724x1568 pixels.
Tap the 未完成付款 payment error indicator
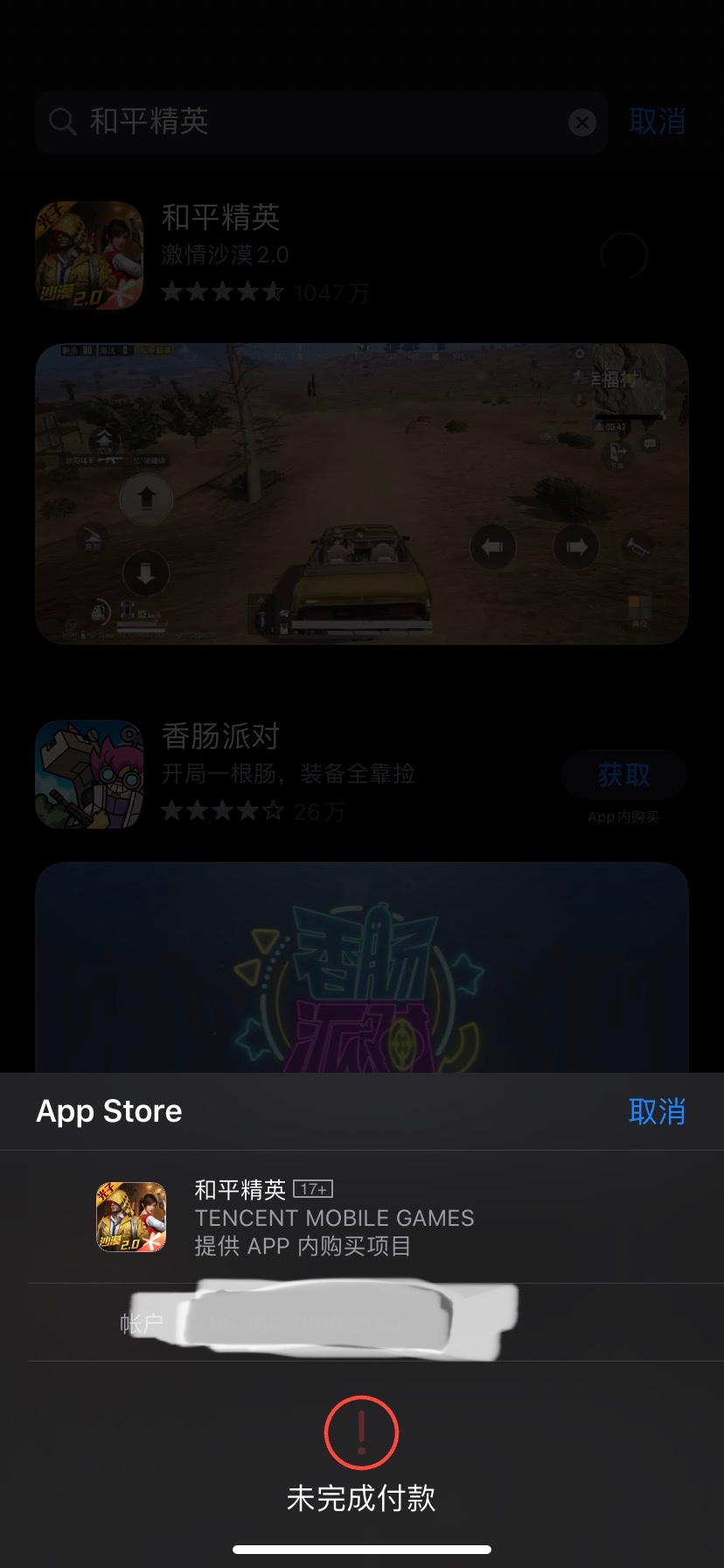361,1456
